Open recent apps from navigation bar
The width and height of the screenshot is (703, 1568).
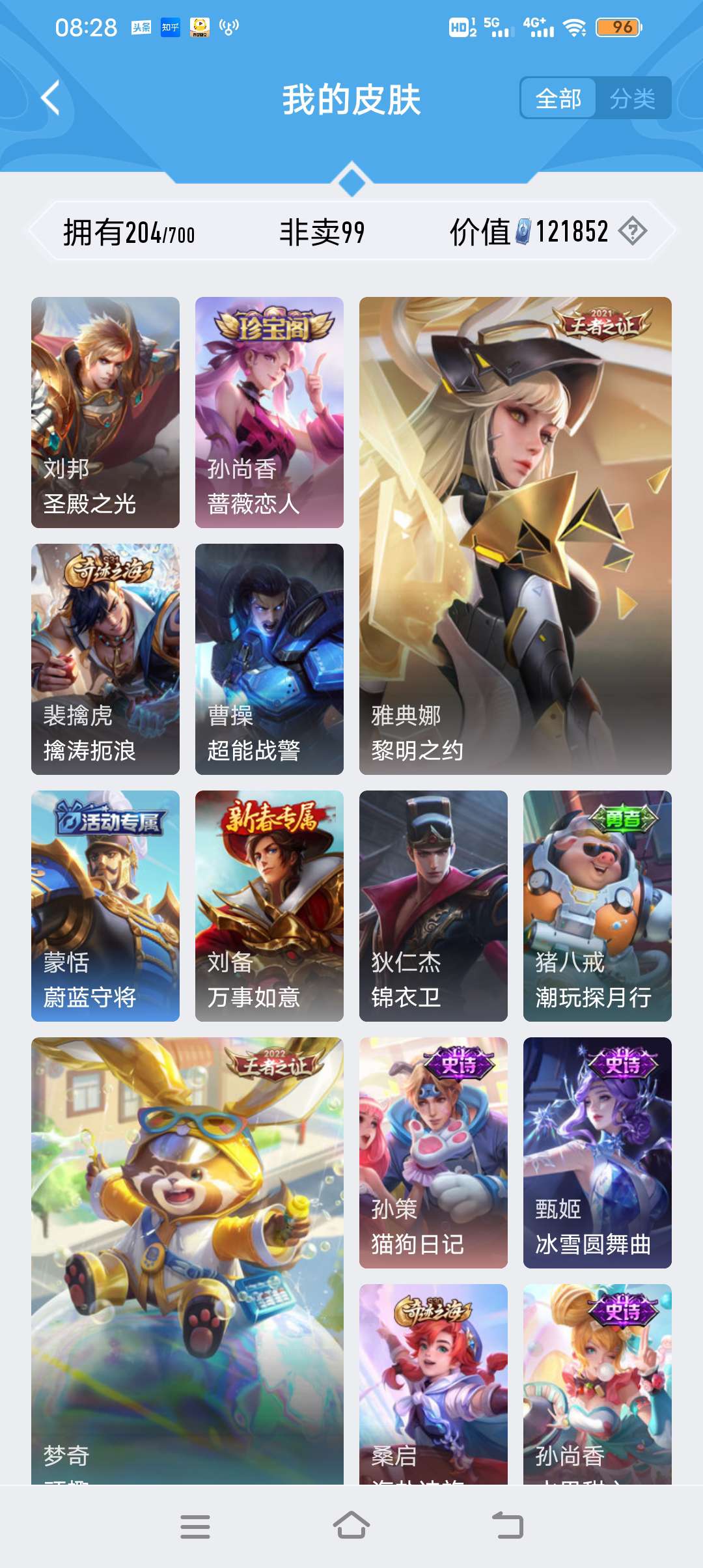(195, 1526)
